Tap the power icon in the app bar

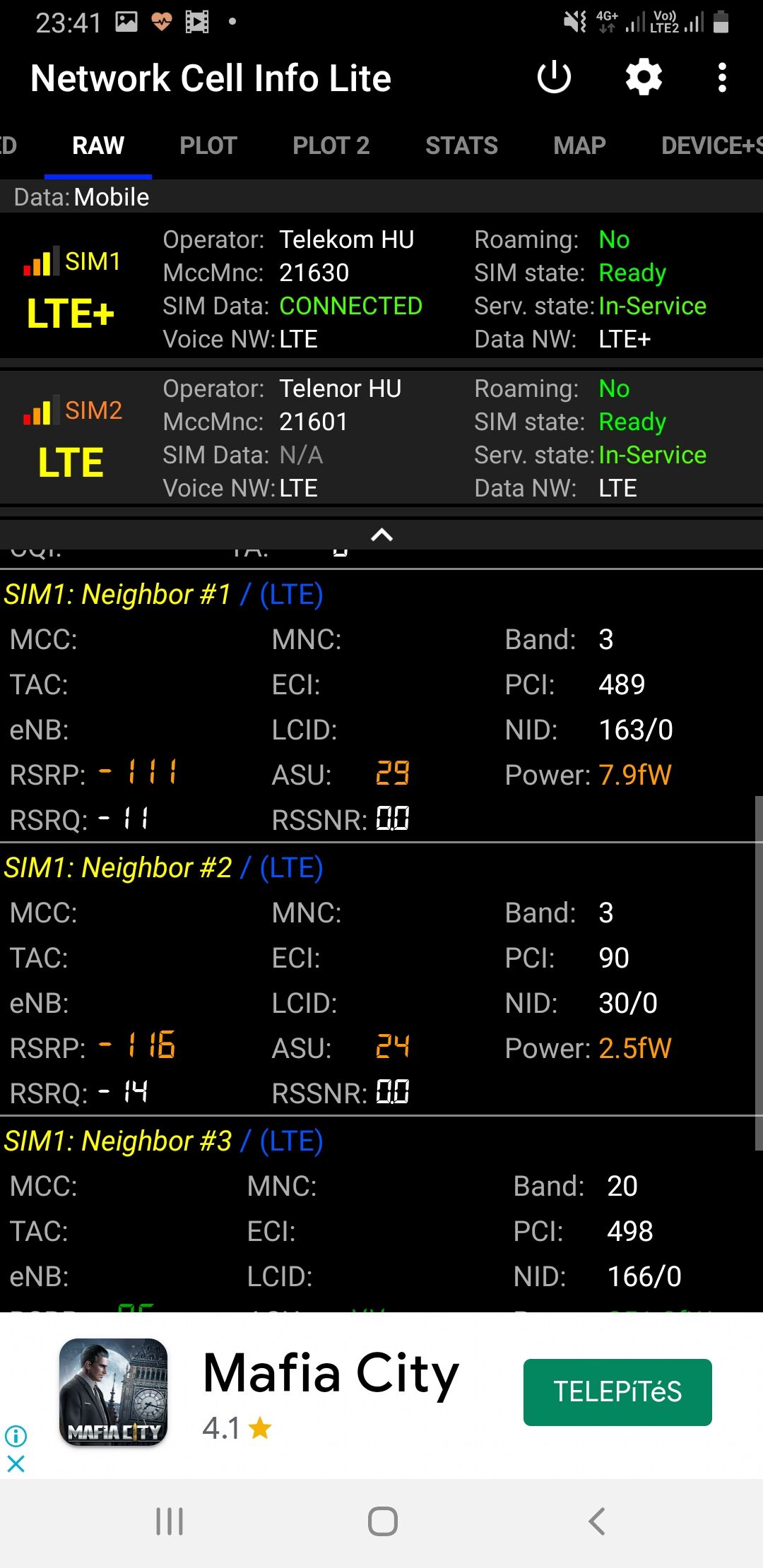click(x=554, y=78)
